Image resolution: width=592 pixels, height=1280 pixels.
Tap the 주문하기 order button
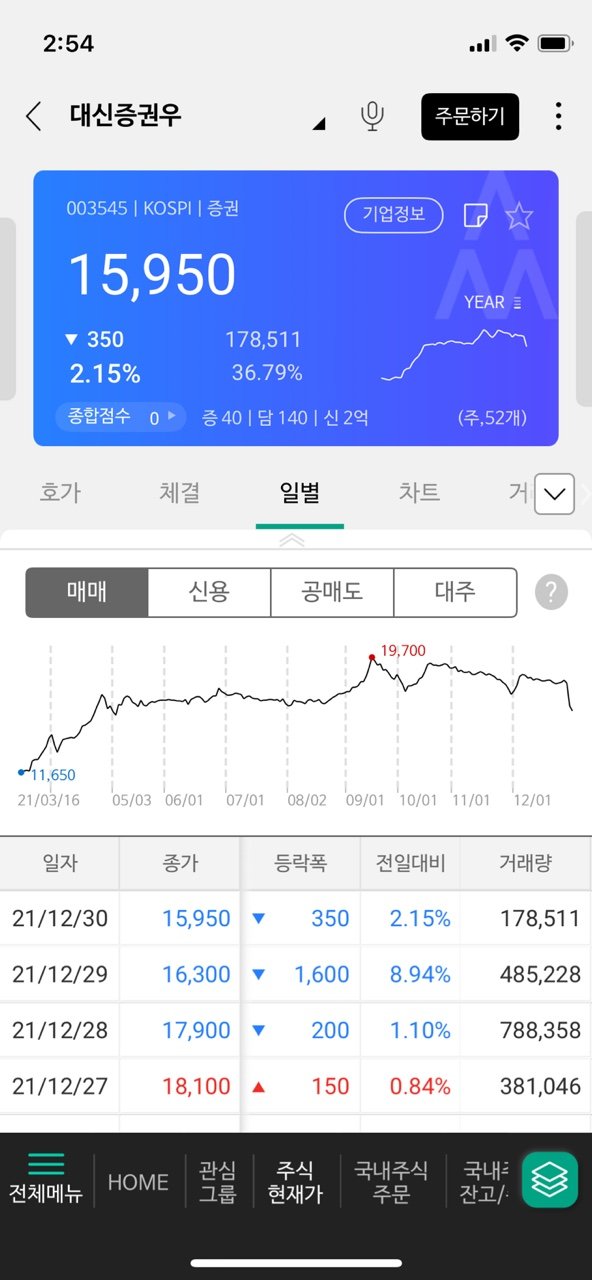470,116
